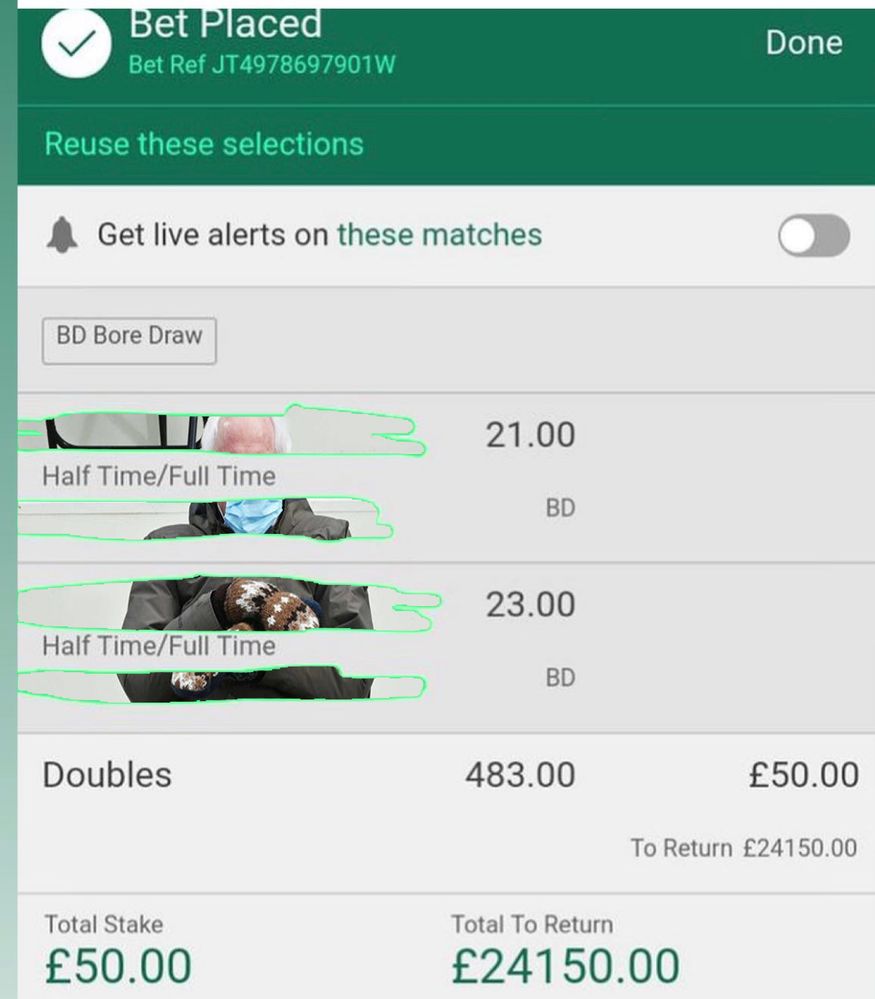Reuse these selections
This screenshot has height=999, width=875.
point(204,144)
